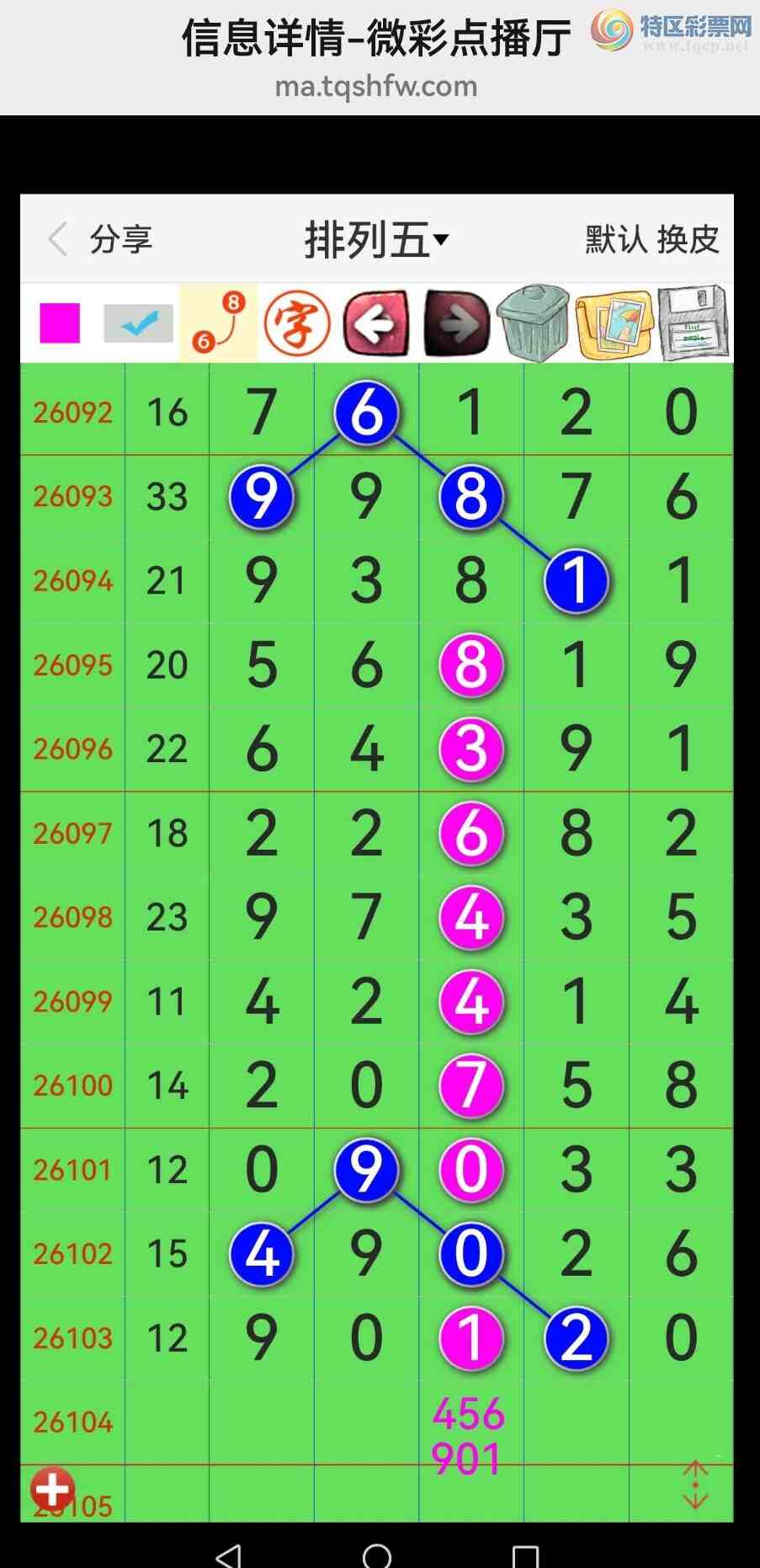The image size is (760, 1568).
Task: Select the 默认 option
Action: click(x=615, y=240)
